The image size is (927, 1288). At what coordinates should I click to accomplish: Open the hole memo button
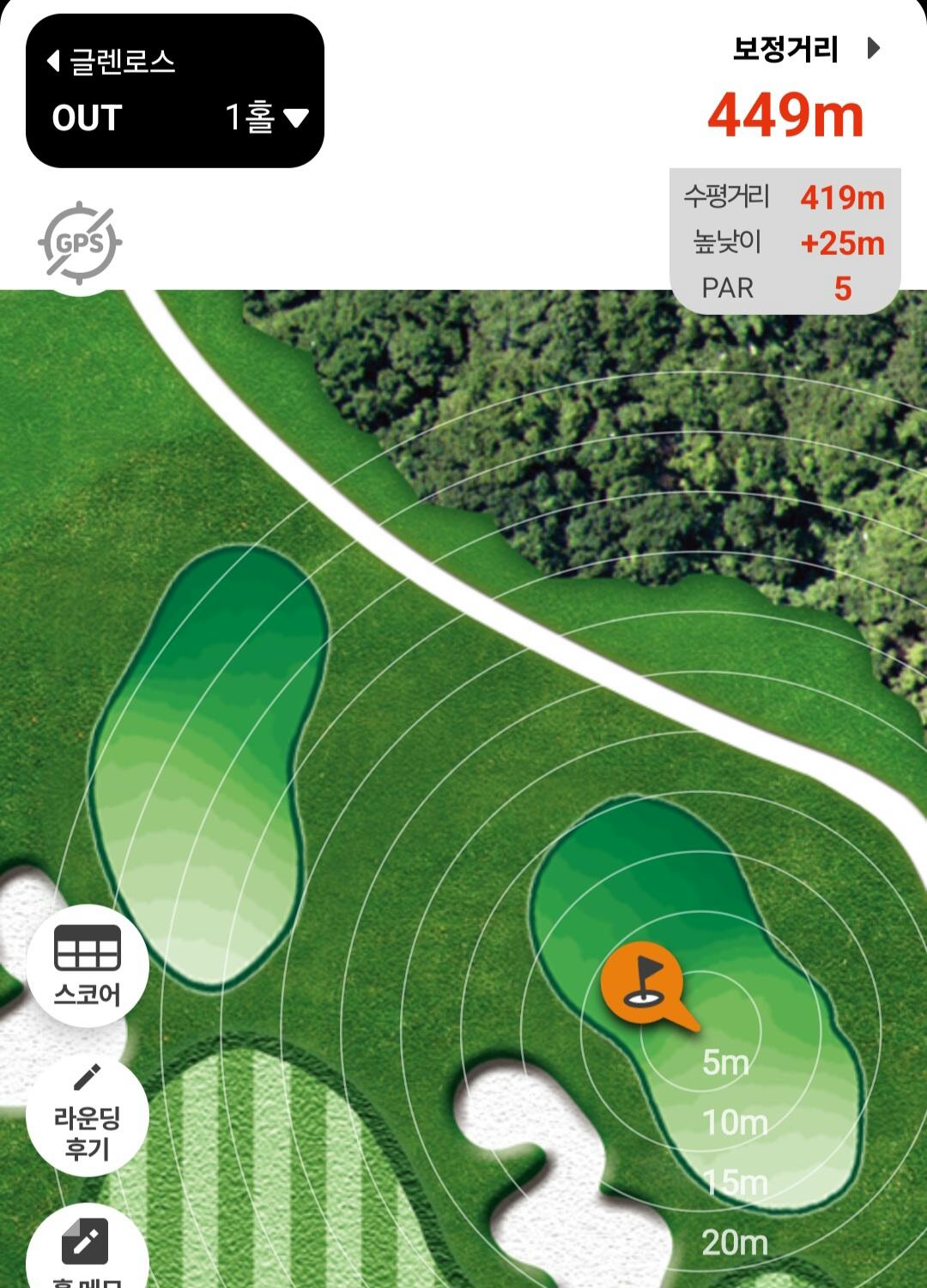[88, 1249]
